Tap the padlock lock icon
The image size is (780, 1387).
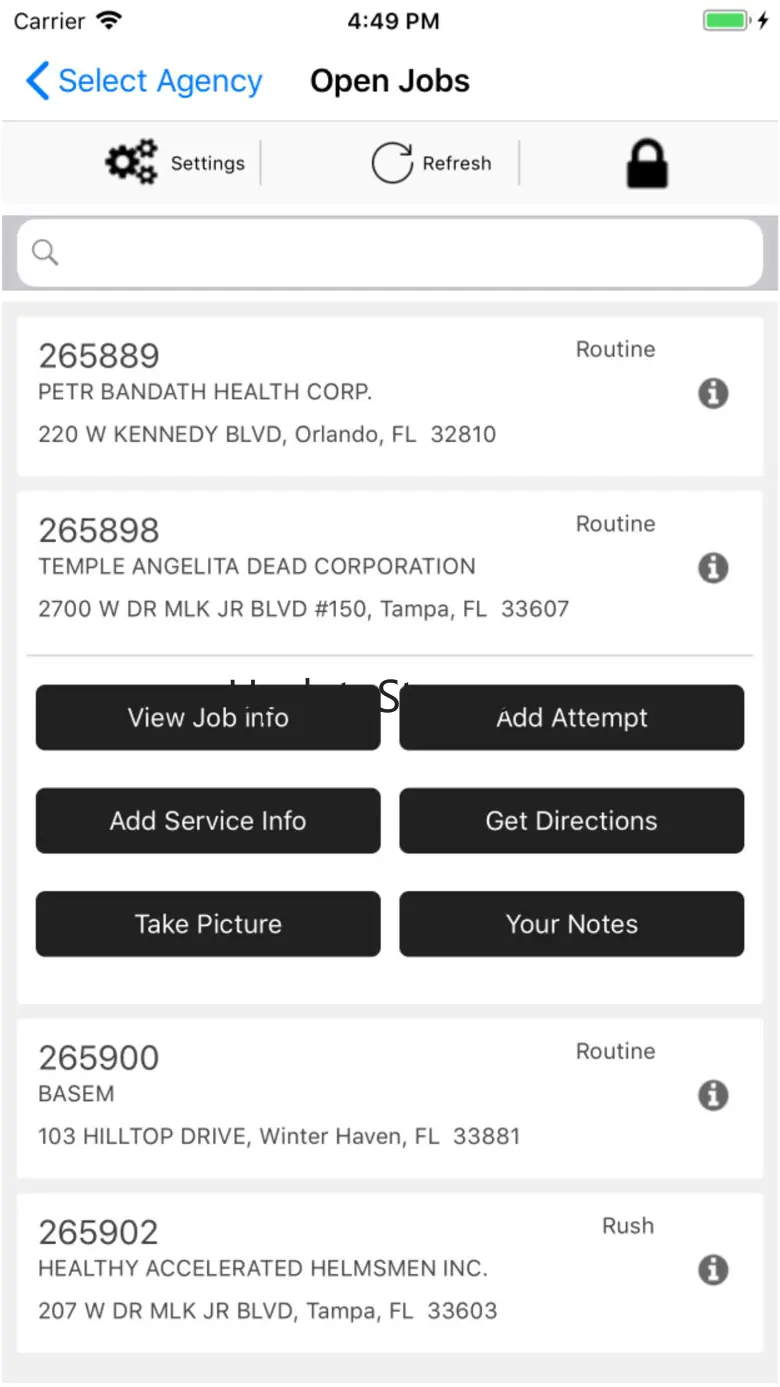click(x=647, y=163)
